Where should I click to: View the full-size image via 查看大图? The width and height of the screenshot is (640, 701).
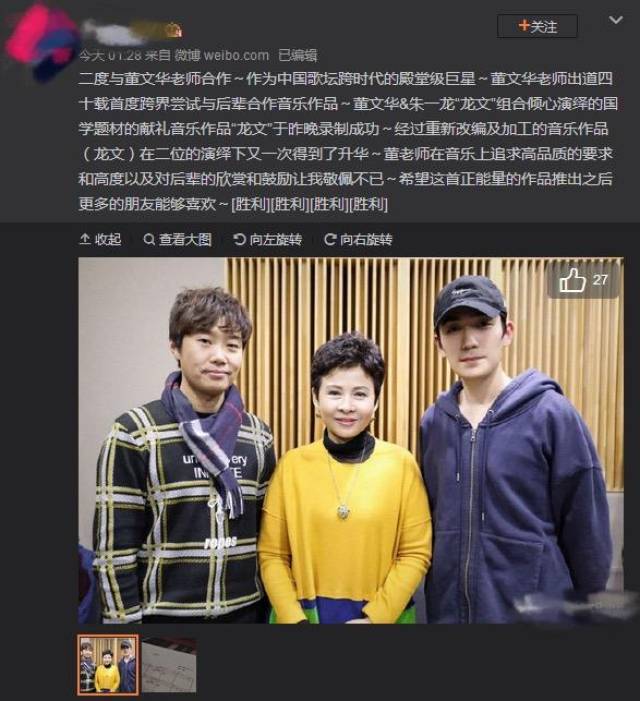pyautogui.click(x=177, y=240)
